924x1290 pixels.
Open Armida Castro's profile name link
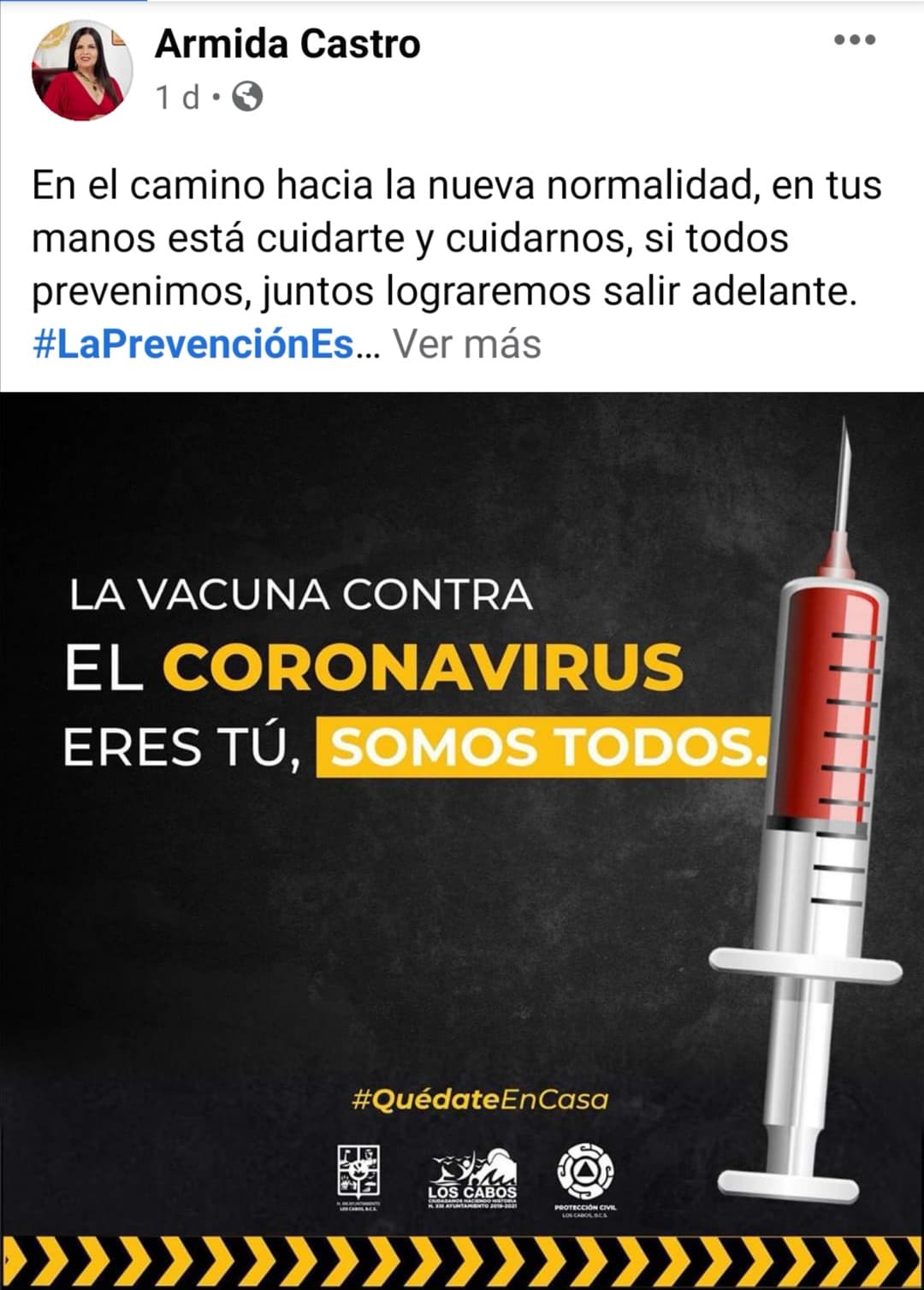[287, 44]
